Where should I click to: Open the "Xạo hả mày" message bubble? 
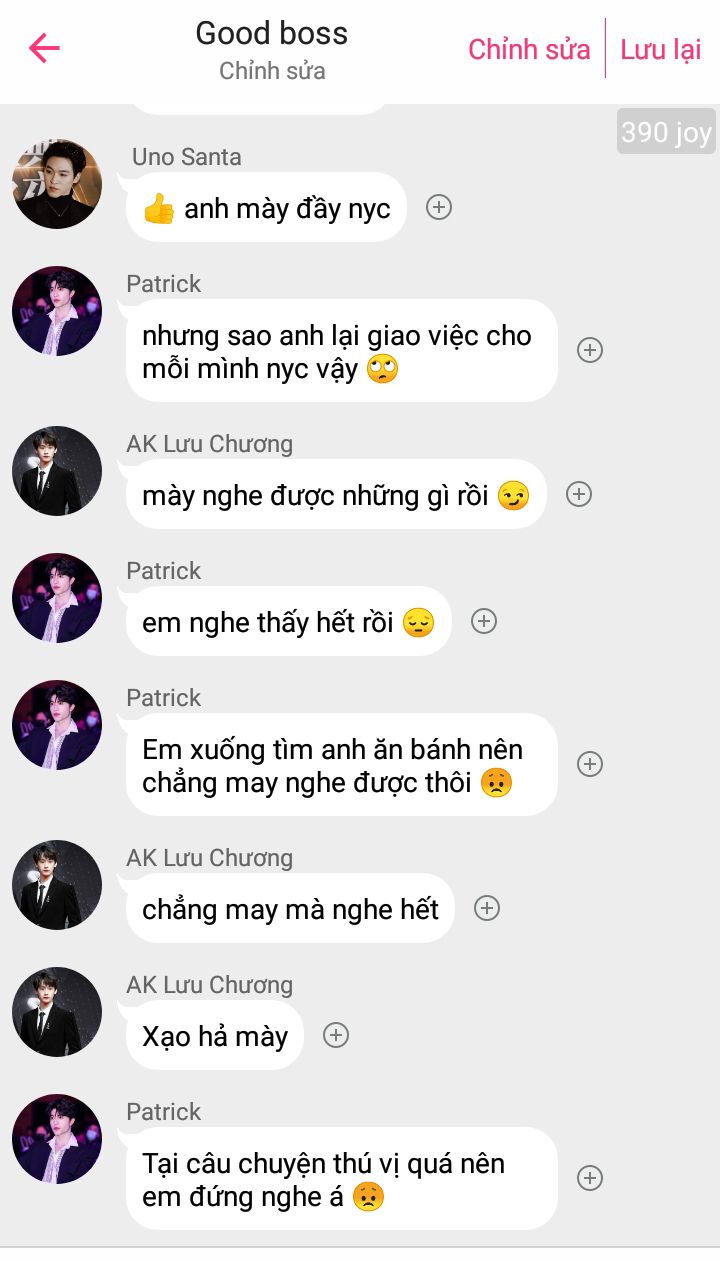pyautogui.click(x=215, y=1035)
